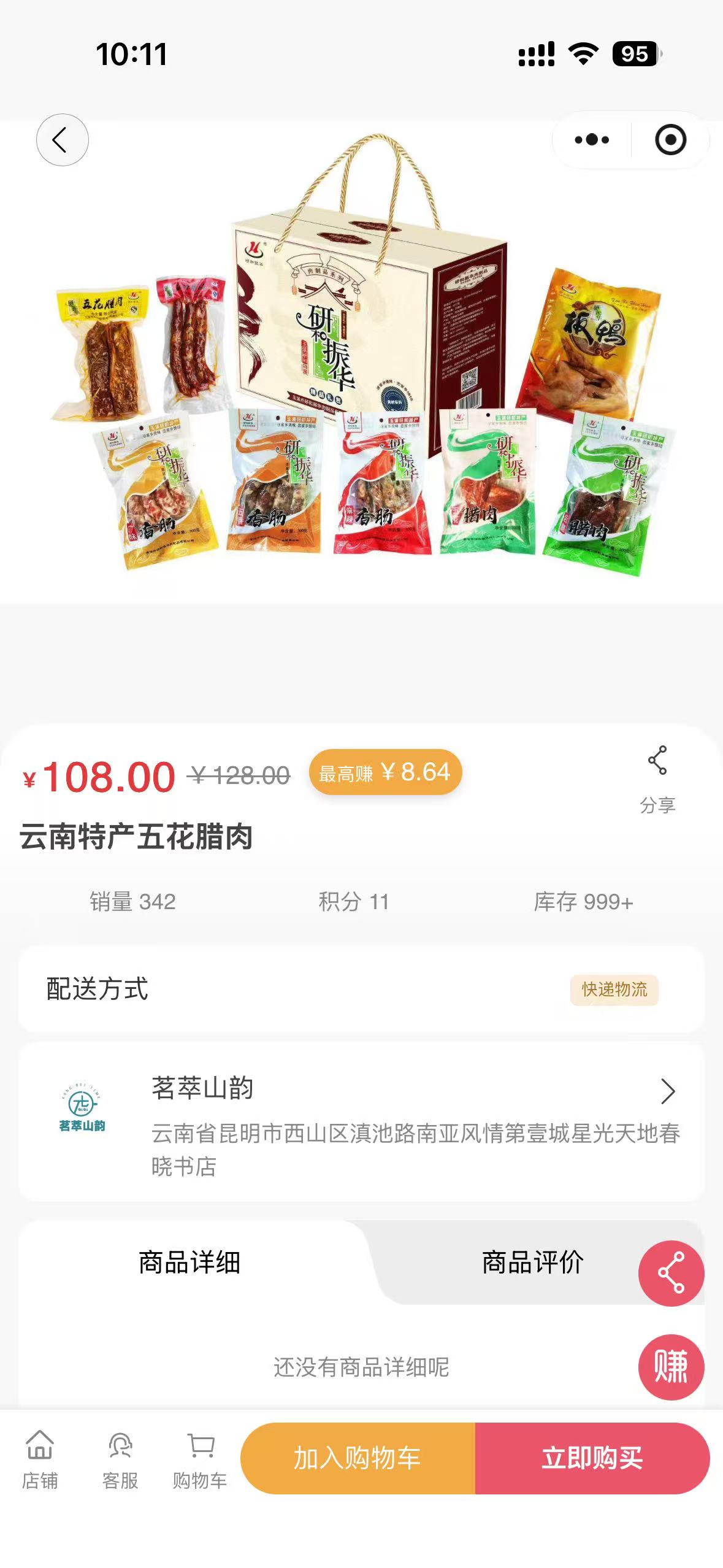Tap 立即购买 to buy now

592,1458
